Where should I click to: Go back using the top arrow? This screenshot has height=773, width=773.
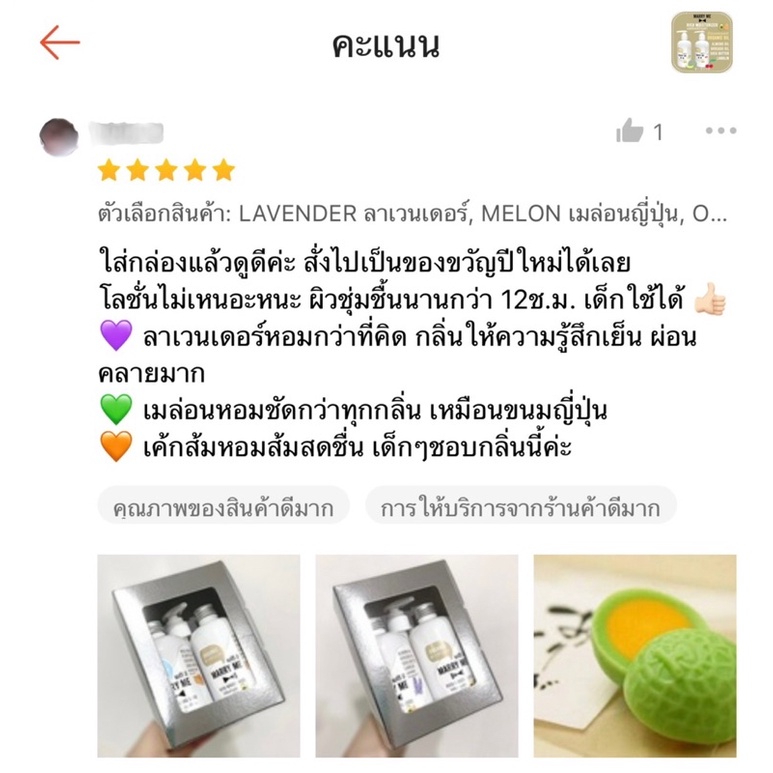(x=60, y=42)
